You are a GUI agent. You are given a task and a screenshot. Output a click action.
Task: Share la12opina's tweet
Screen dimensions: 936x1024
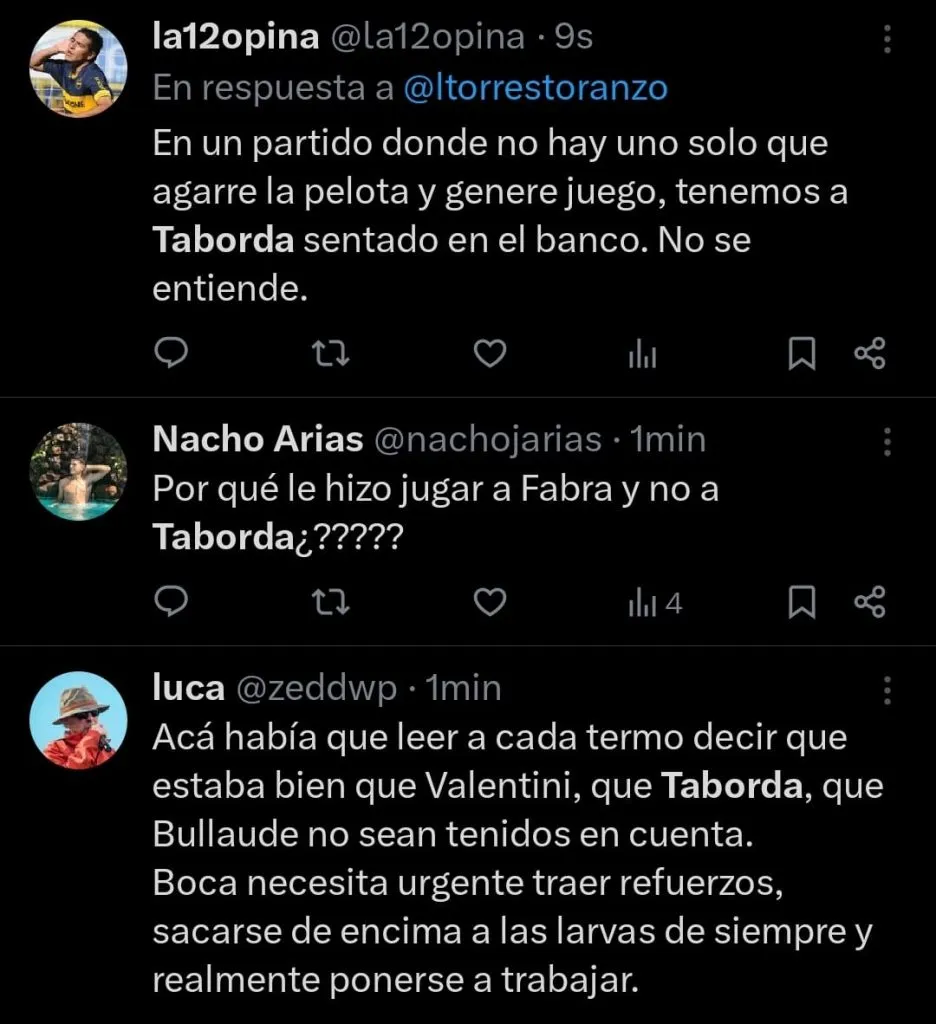(x=870, y=354)
